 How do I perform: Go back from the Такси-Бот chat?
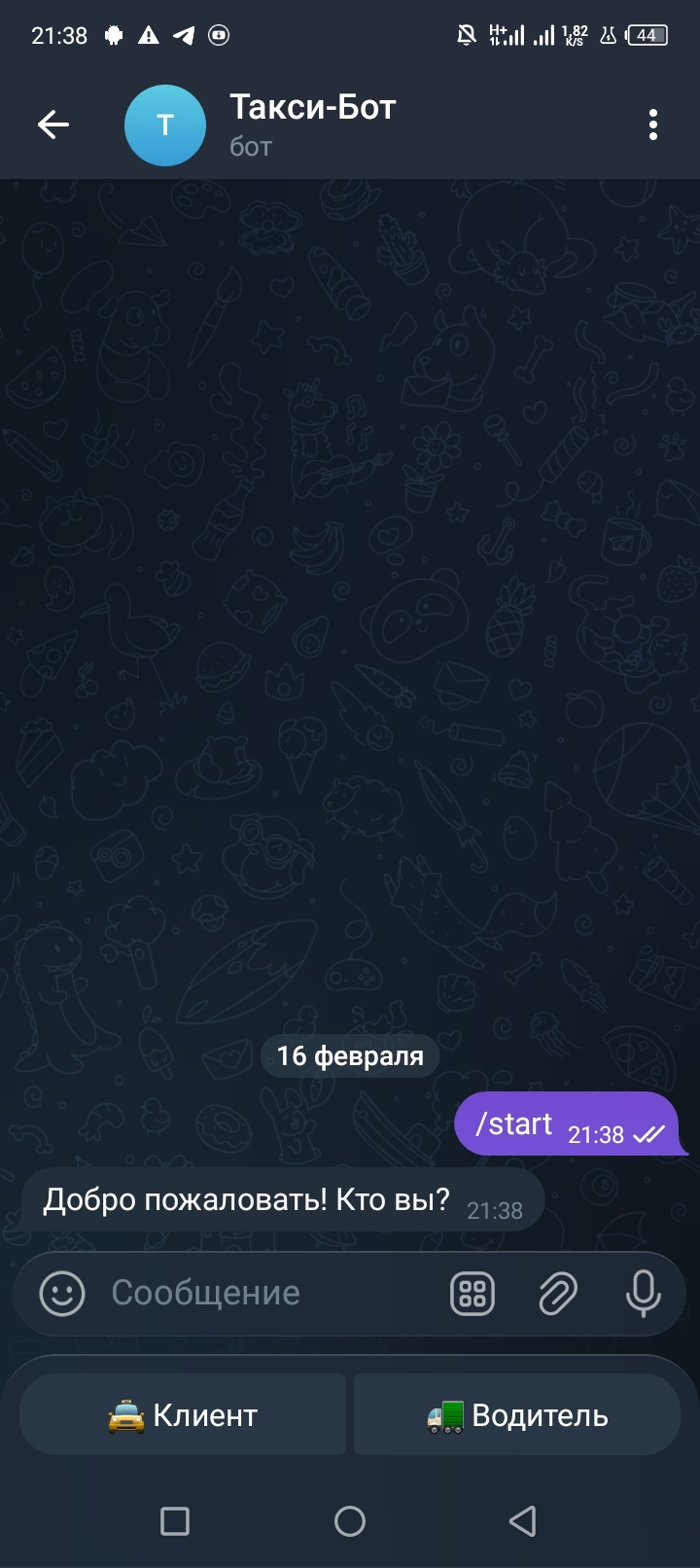53,125
